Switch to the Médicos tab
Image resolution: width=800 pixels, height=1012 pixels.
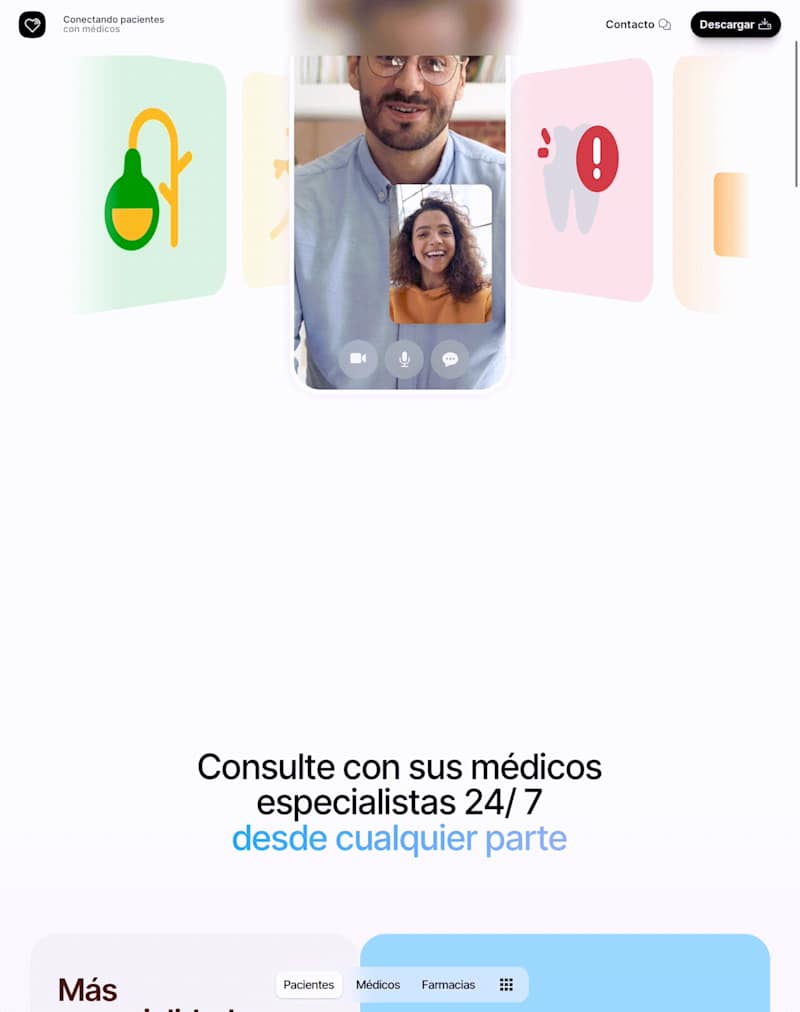click(x=378, y=984)
